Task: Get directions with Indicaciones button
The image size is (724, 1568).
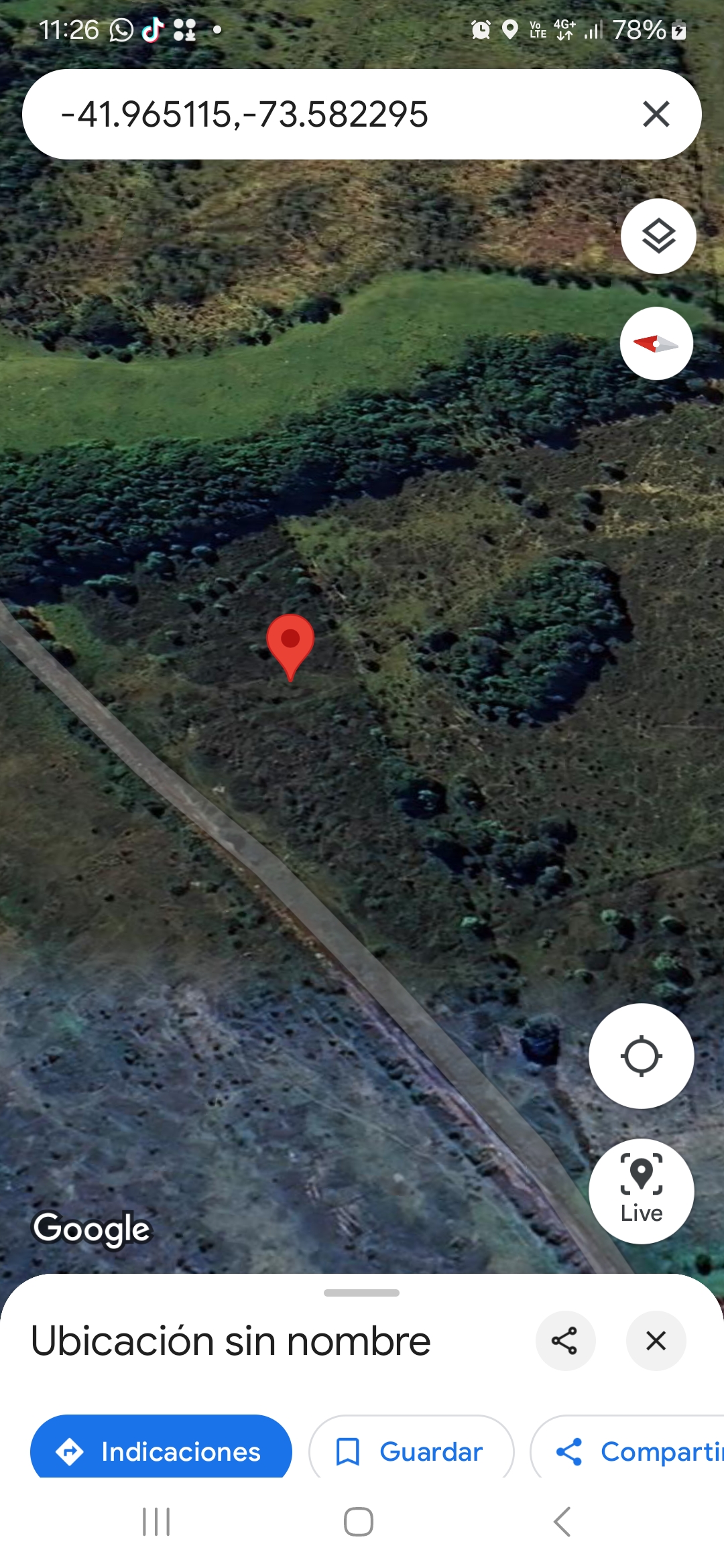Action: click(x=161, y=1451)
